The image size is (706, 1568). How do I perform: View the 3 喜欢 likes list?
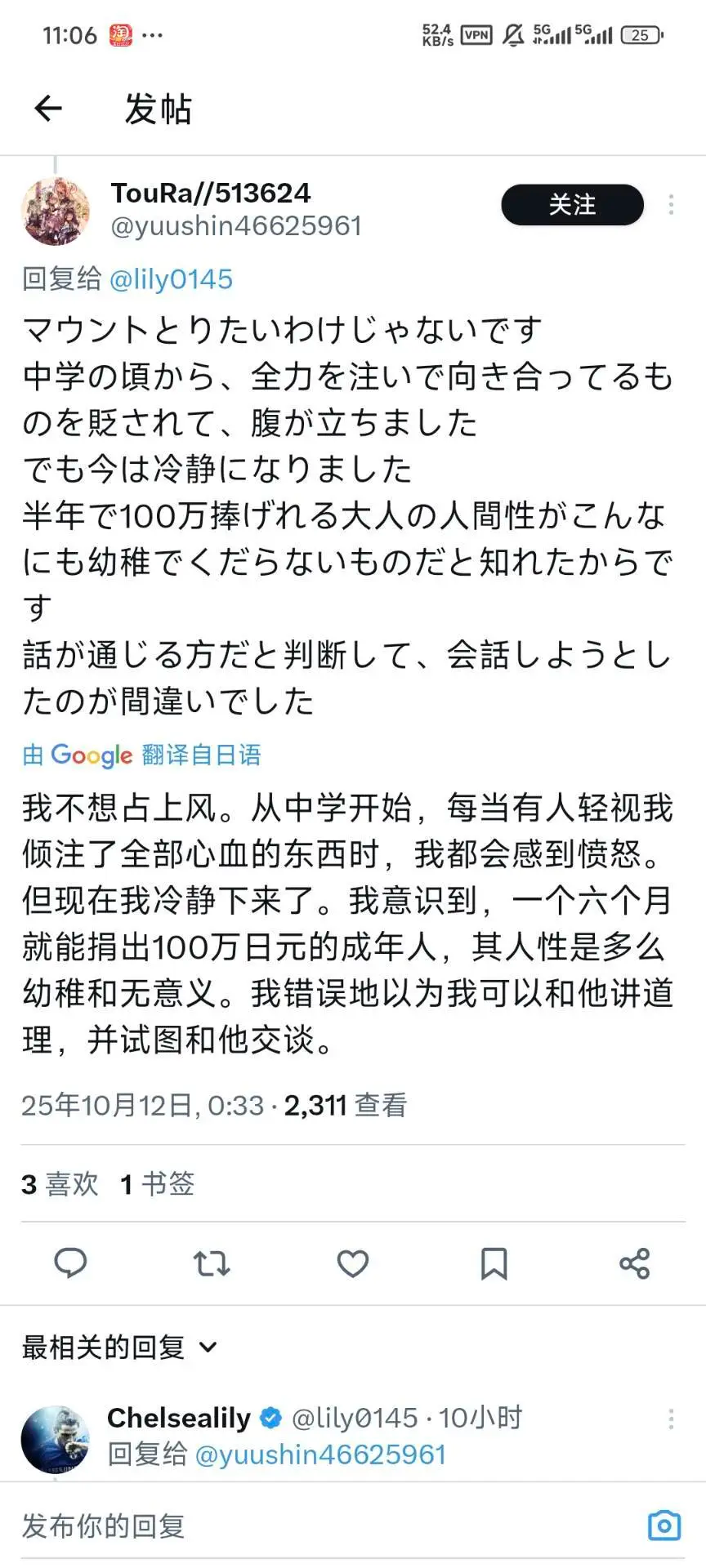click(x=60, y=1184)
